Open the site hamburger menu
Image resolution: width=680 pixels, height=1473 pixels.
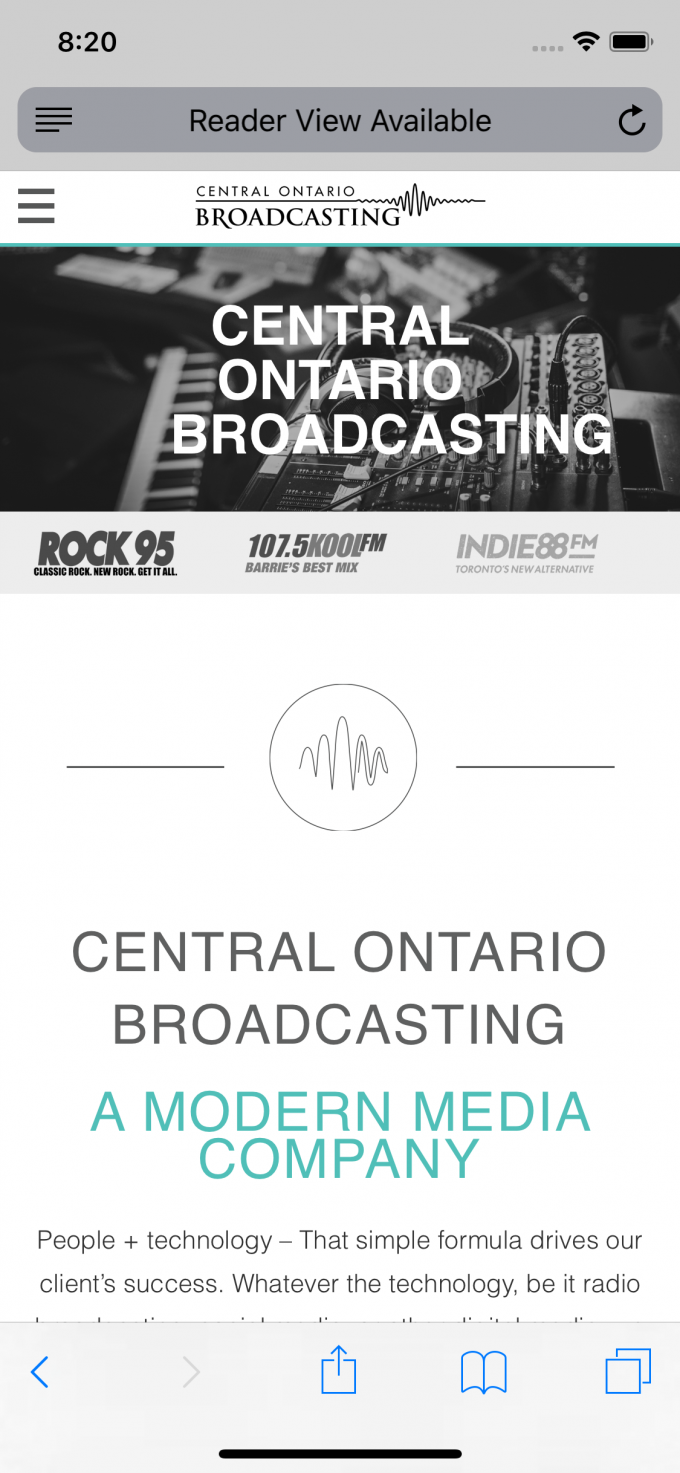coord(37,207)
